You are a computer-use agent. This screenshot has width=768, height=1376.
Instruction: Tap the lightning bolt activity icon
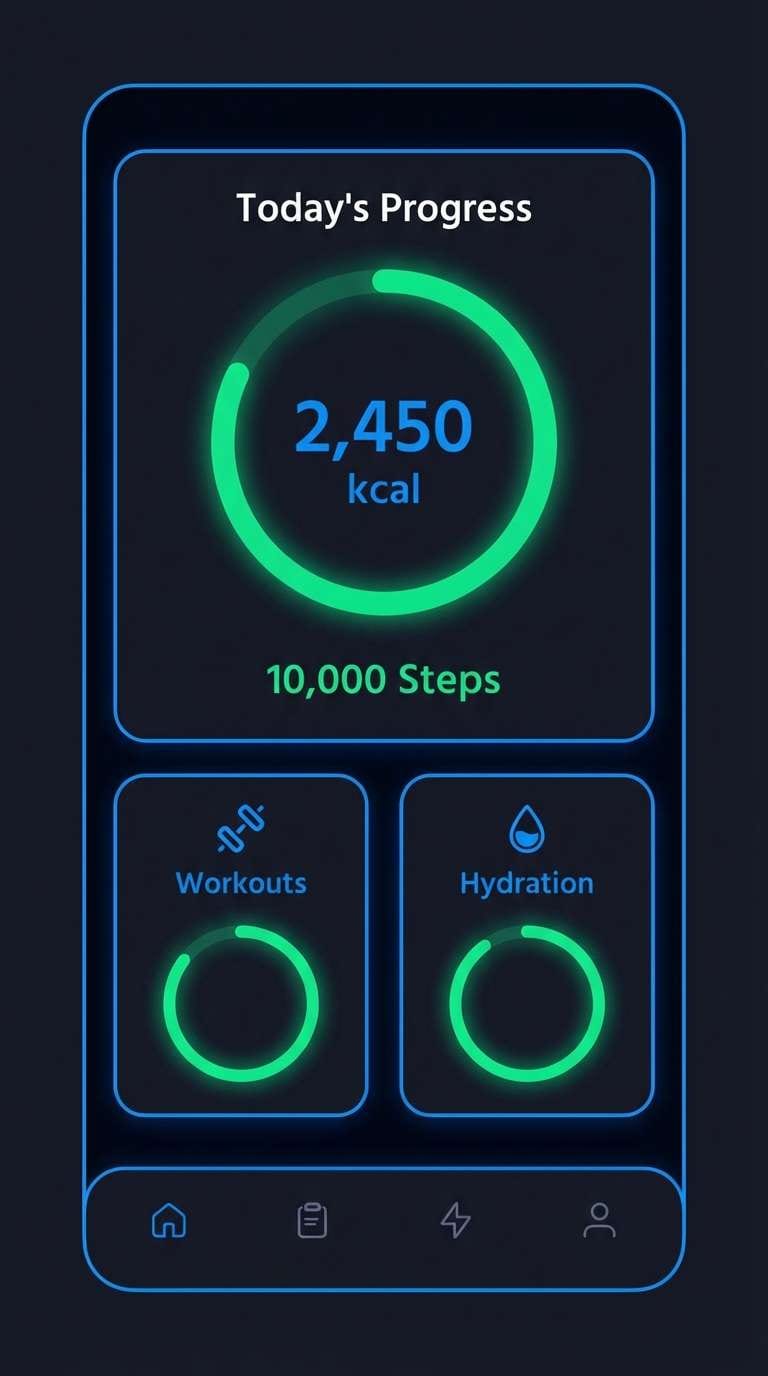(456, 1219)
